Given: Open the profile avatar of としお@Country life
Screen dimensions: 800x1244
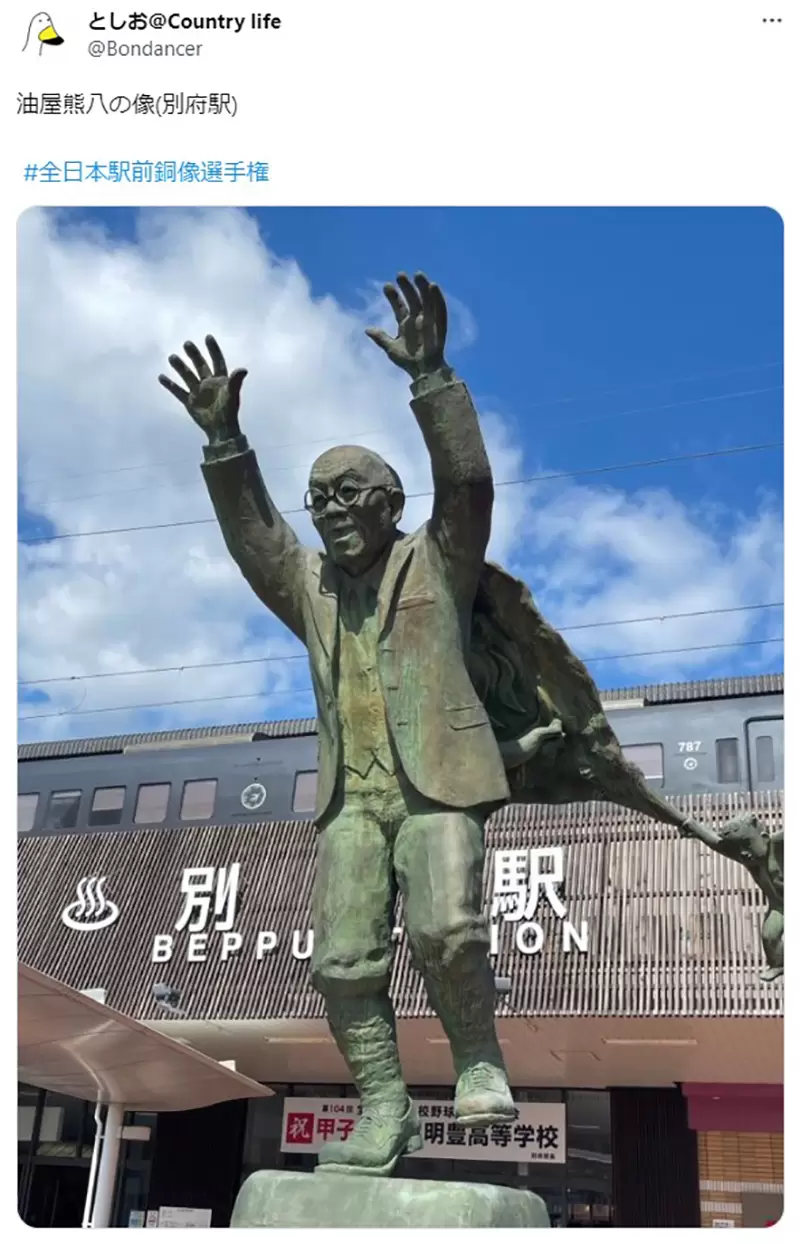Looking at the screenshot, I should 43,34.
